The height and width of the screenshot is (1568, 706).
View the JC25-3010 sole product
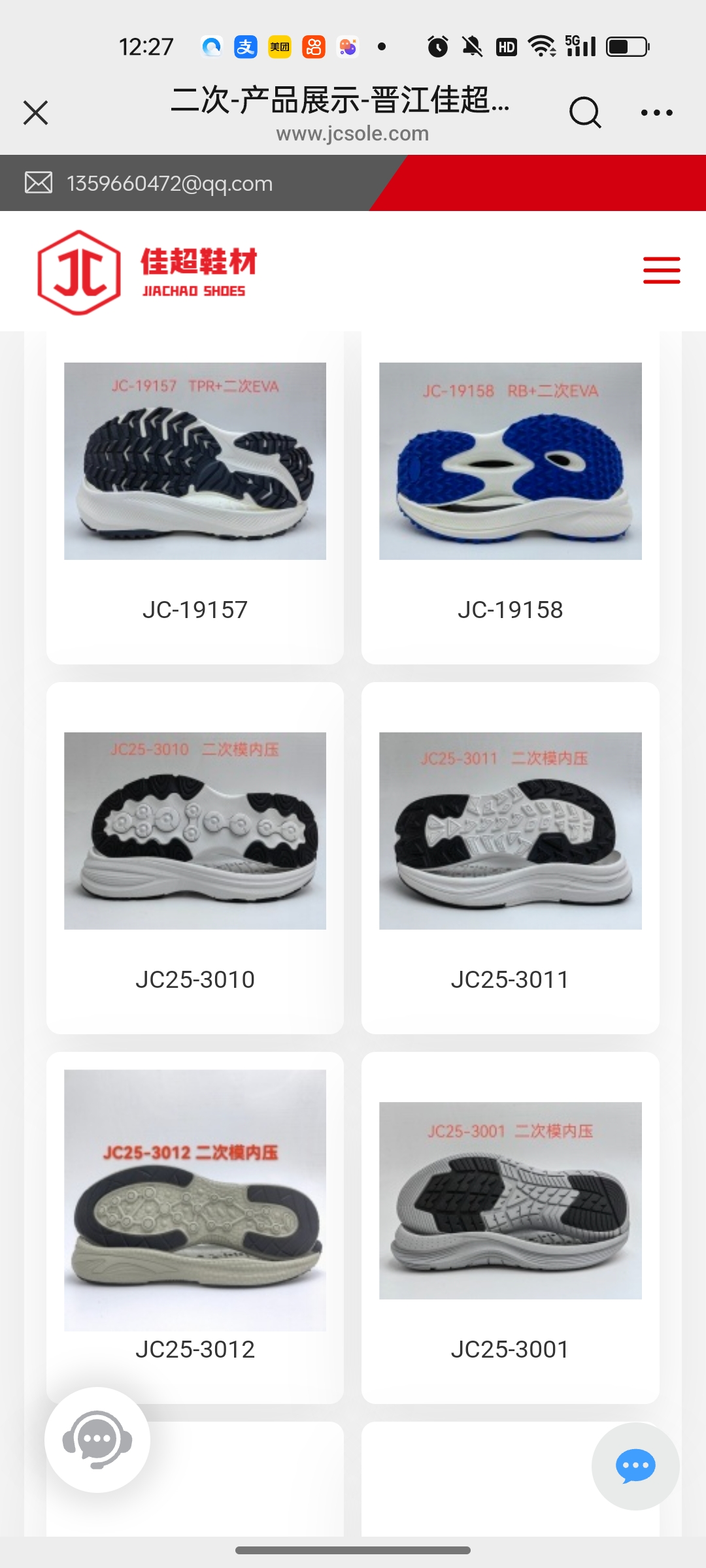(195, 856)
